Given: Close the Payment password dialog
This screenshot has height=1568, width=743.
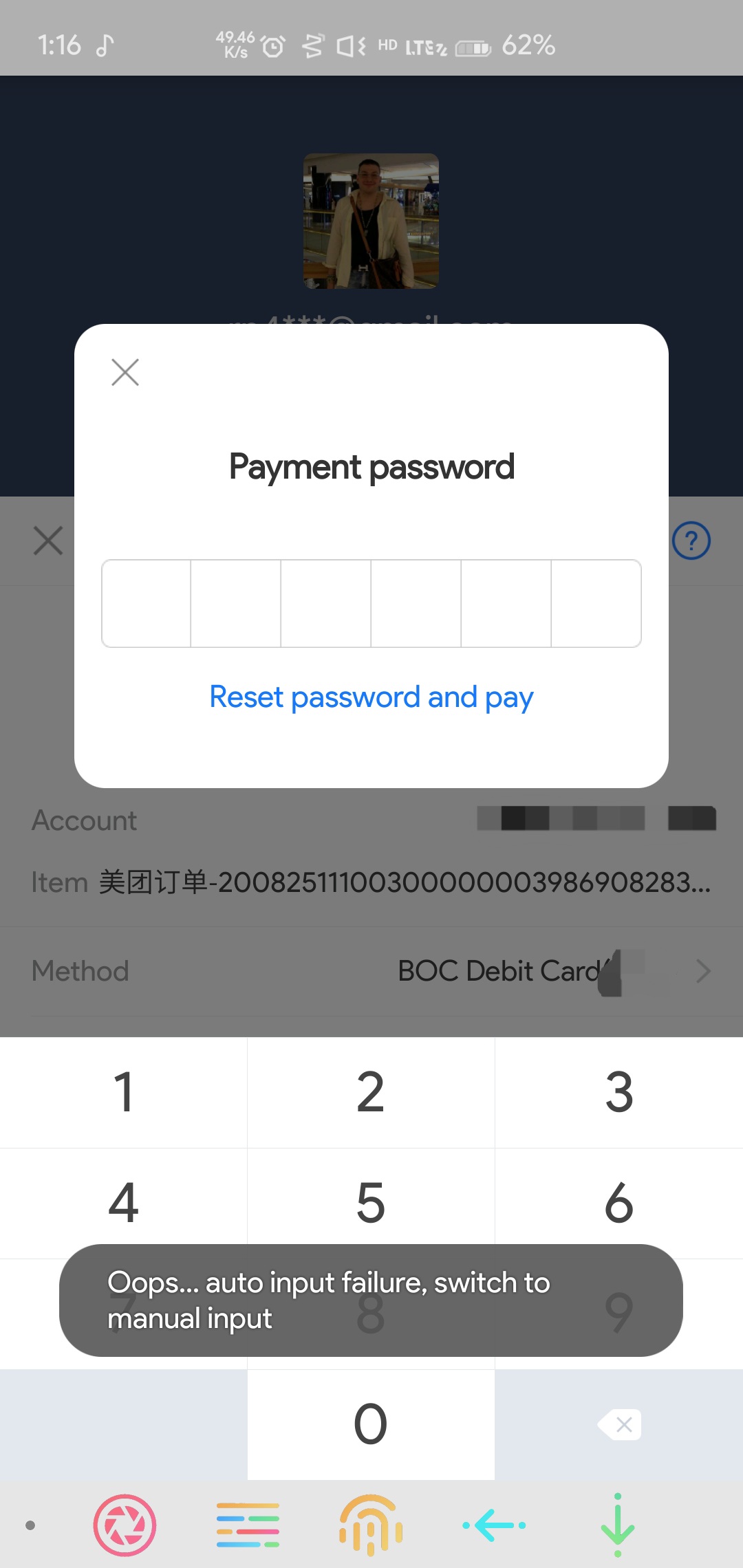Looking at the screenshot, I should point(125,371).
